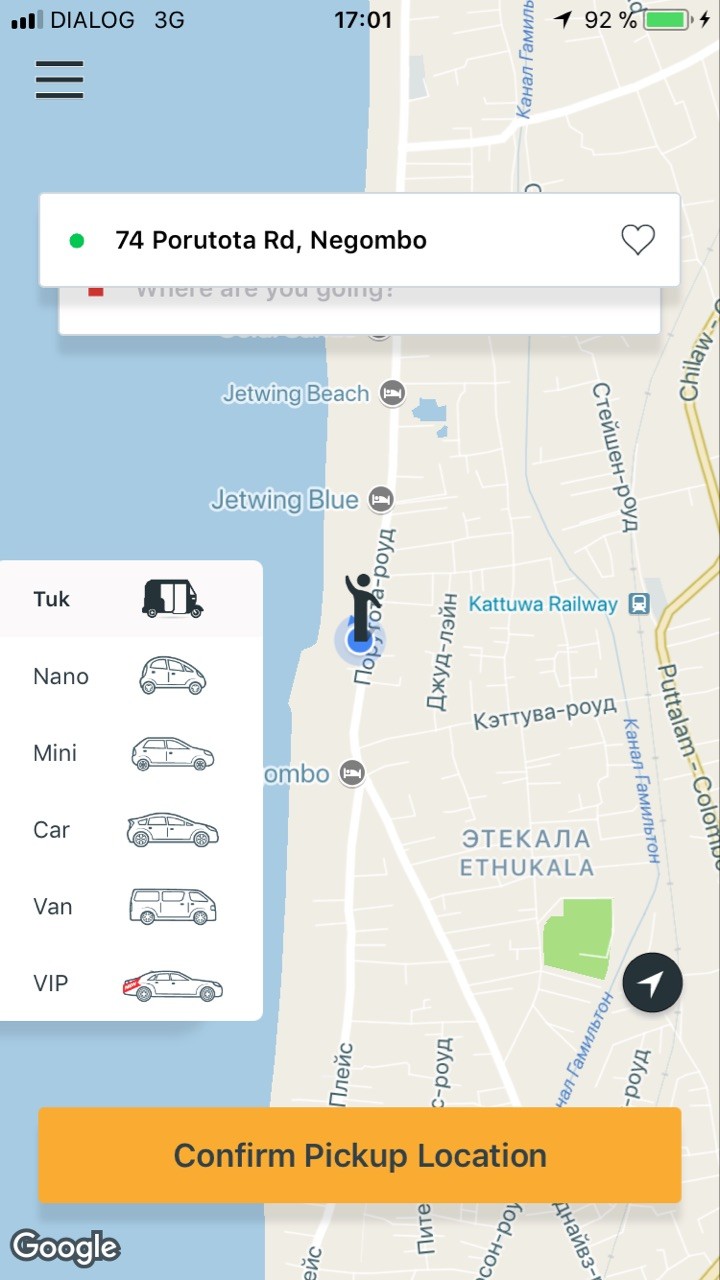This screenshot has width=720, height=1280.
Task: Save pickup address with heart icon
Action: pos(637,240)
